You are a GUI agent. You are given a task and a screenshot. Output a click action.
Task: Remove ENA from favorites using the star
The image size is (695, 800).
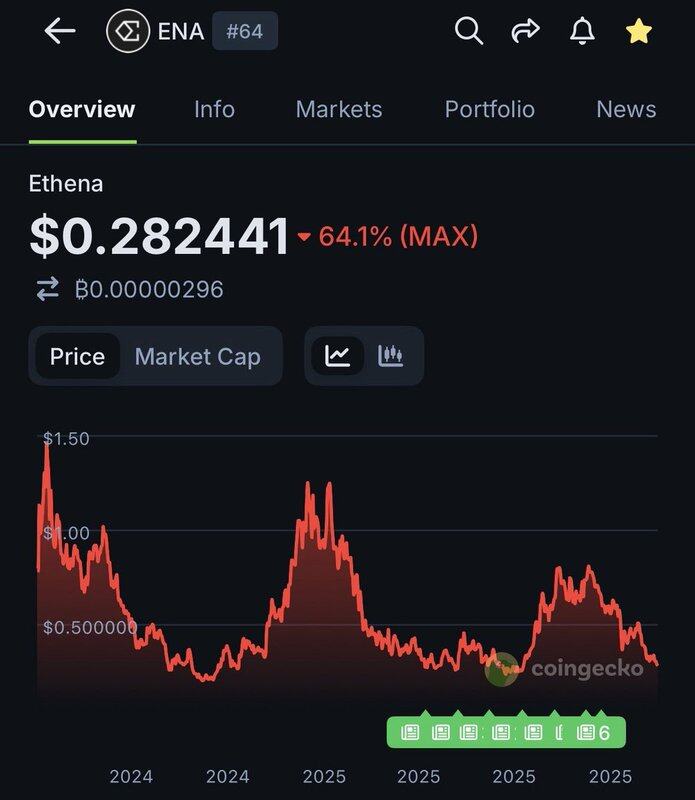point(639,31)
